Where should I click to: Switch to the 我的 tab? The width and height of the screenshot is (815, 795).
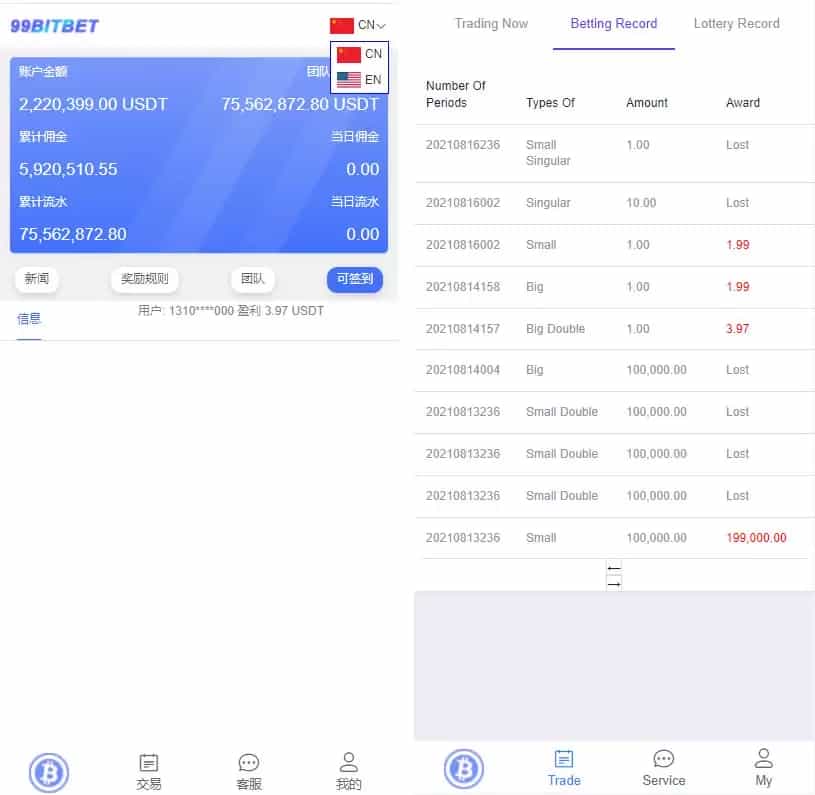[348, 772]
